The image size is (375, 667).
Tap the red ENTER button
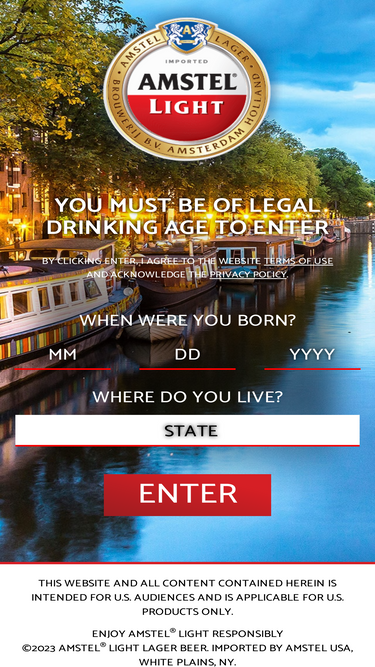(x=188, y=495)
